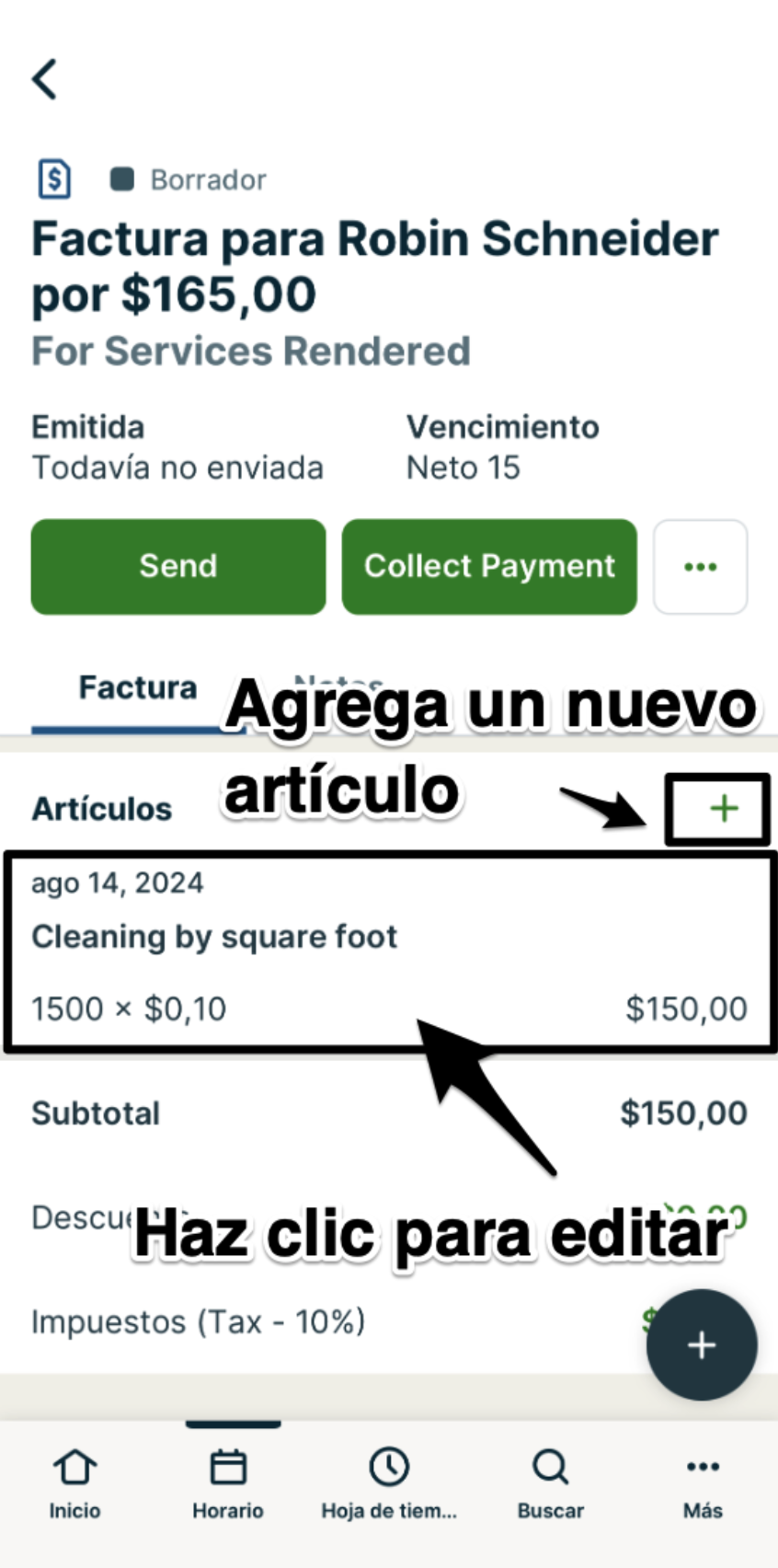Open the invoice options with the ellipsis button

pyautogui.click(x=701, y=566)
